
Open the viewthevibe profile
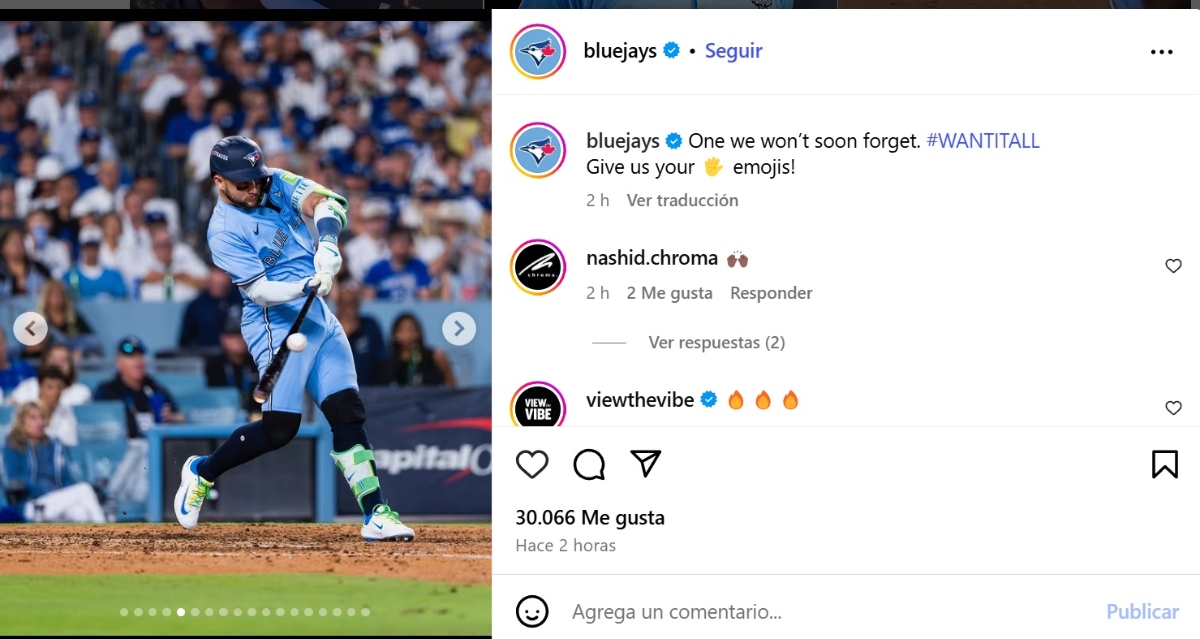click(639, 400)
